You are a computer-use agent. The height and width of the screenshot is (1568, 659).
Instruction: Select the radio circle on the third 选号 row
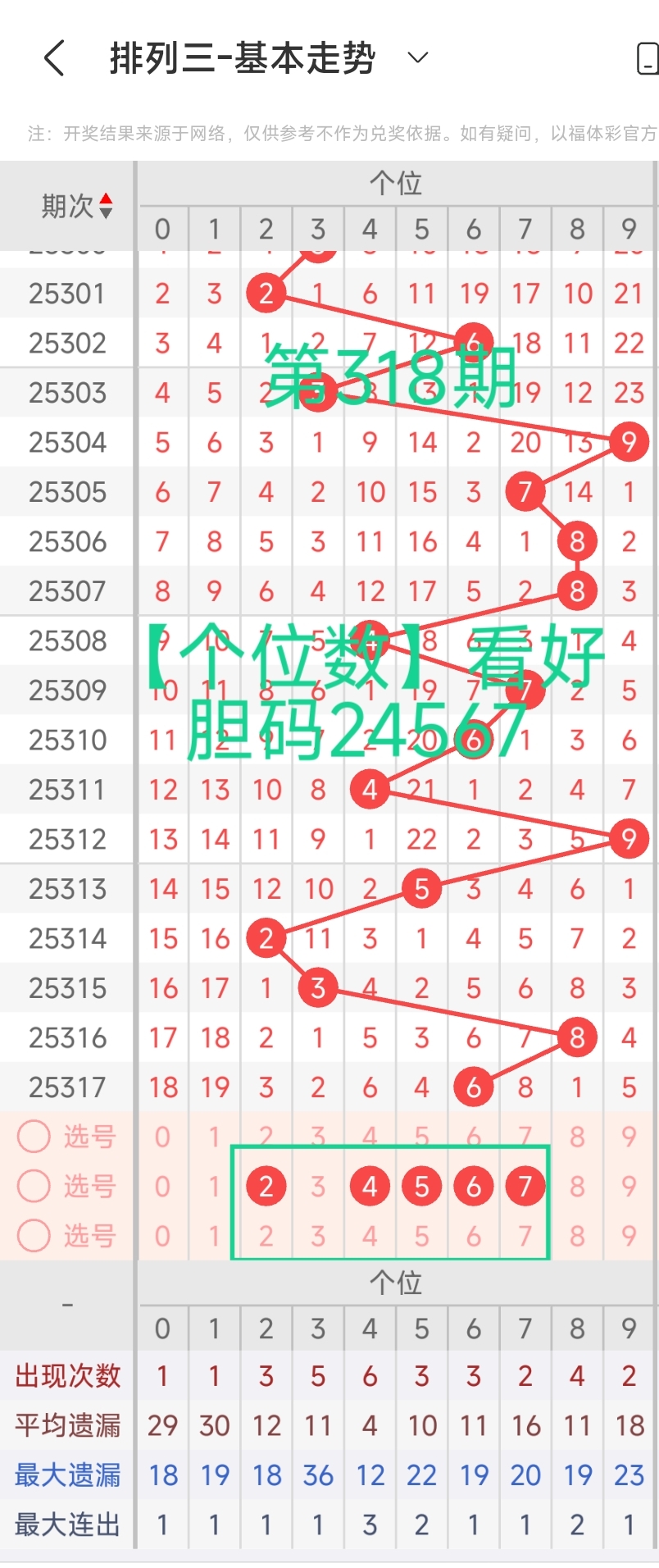[34, 1237]
